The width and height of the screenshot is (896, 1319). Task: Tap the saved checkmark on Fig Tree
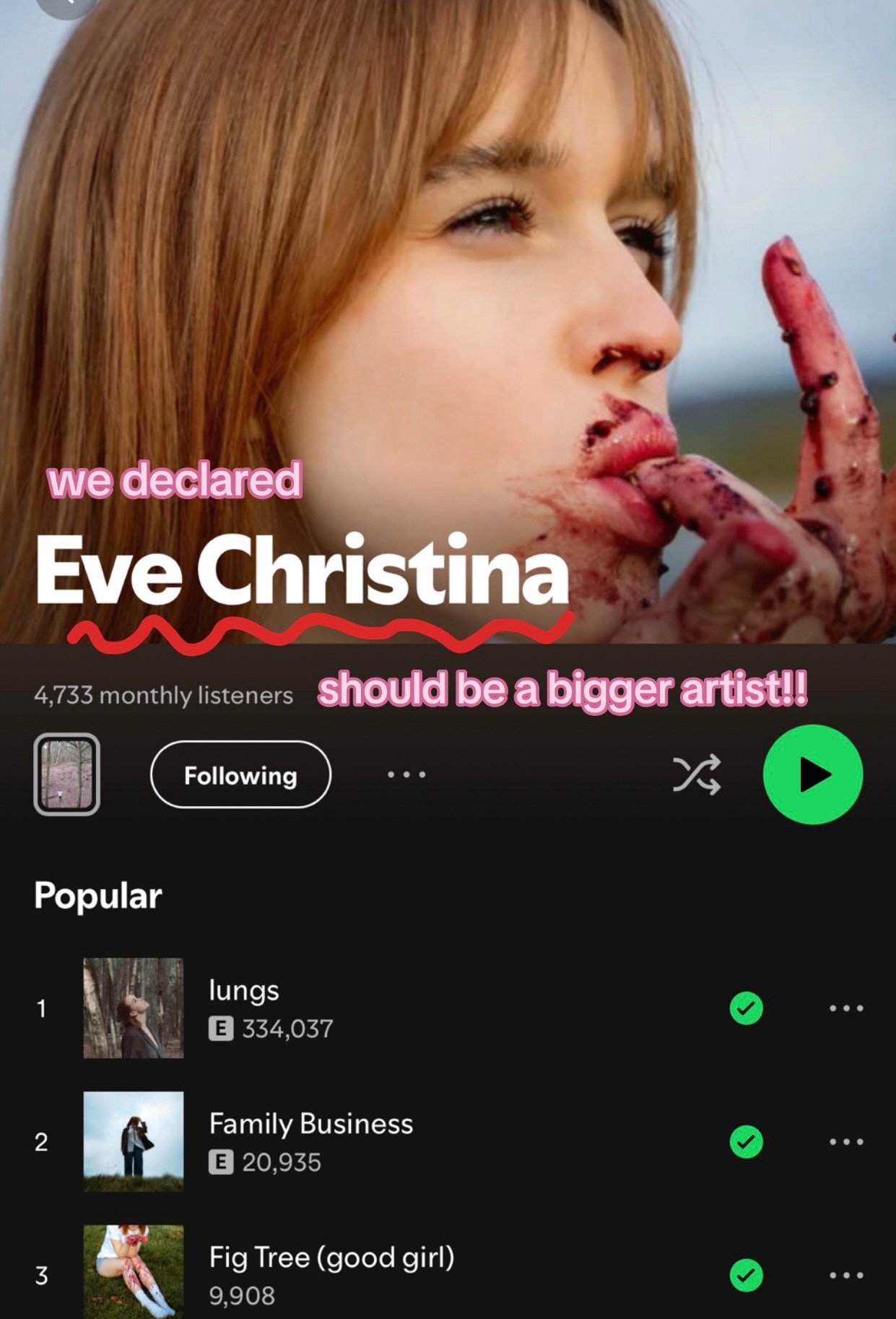(x=747, y=1275)
